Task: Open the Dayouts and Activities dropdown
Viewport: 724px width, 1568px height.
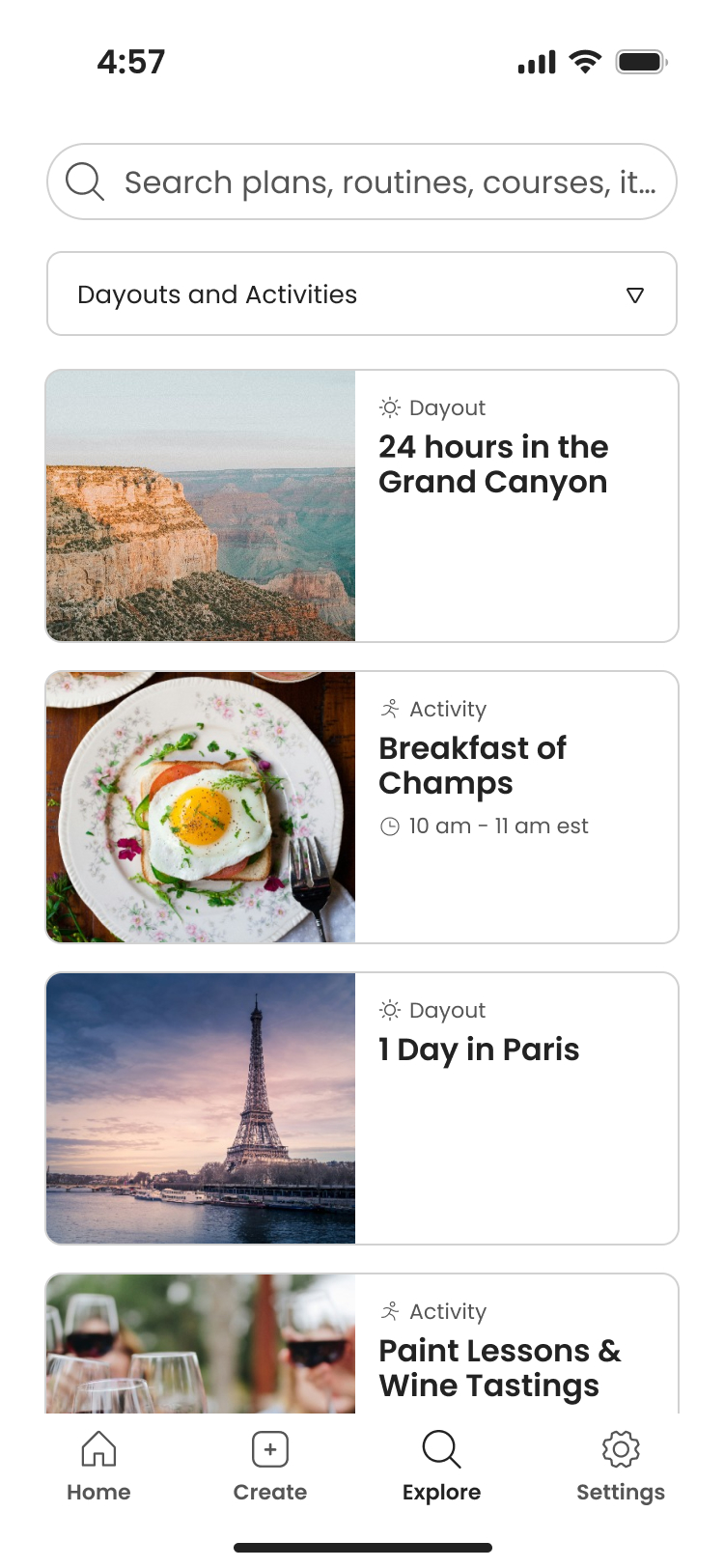Action: coord(362,294)
